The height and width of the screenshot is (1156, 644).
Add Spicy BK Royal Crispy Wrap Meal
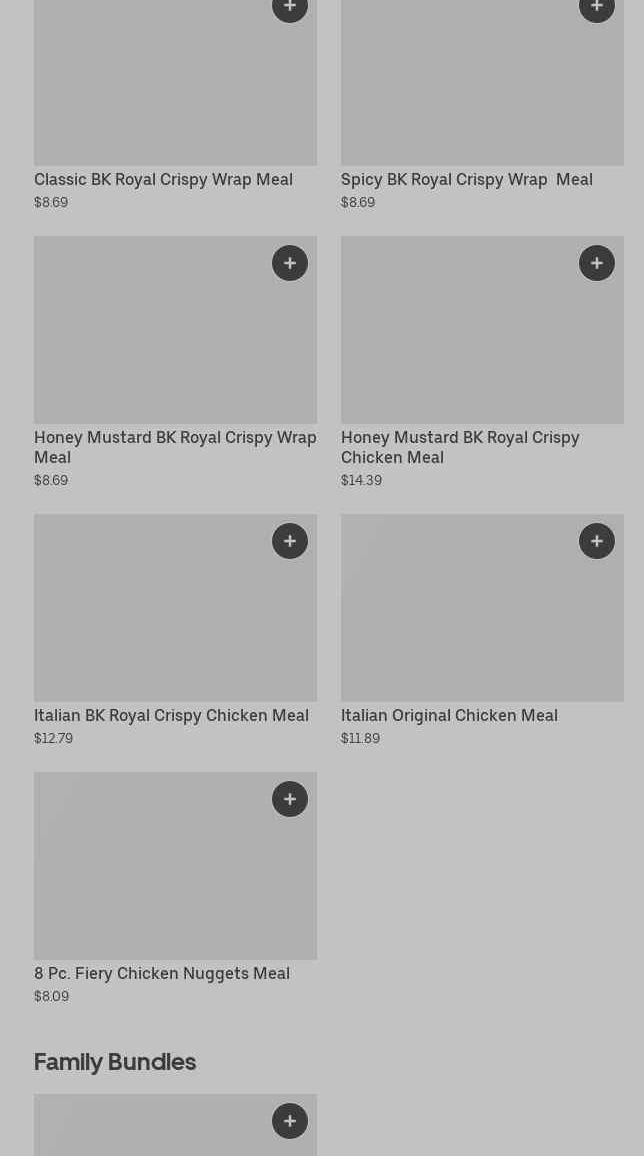597,7
